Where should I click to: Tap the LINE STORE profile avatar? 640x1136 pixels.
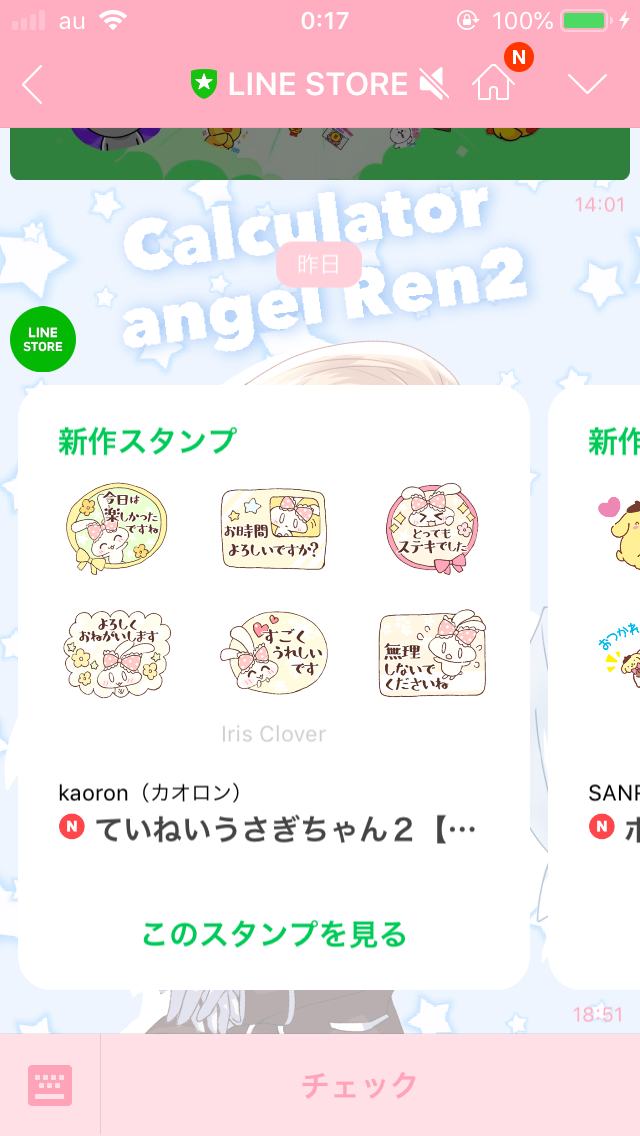coord(43,339)
